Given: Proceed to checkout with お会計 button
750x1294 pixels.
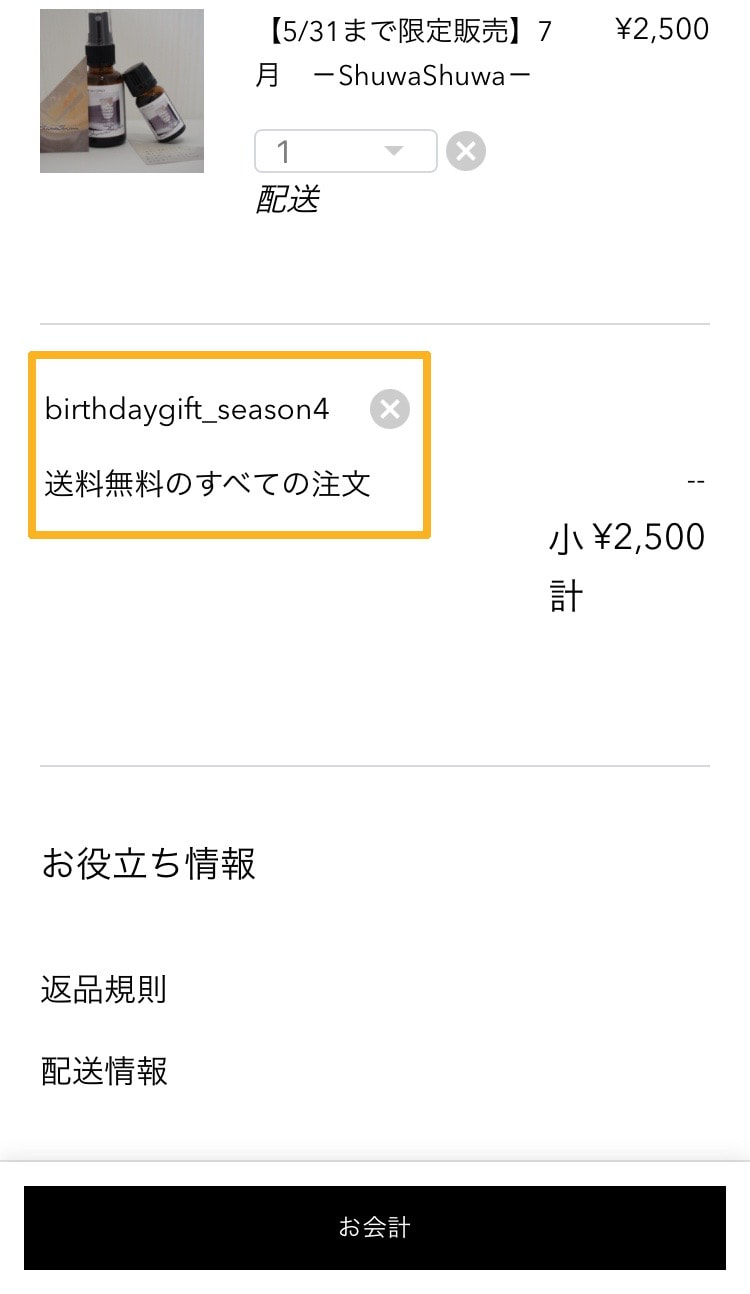Looking at the screenshot, I should tap(375, 1228).
